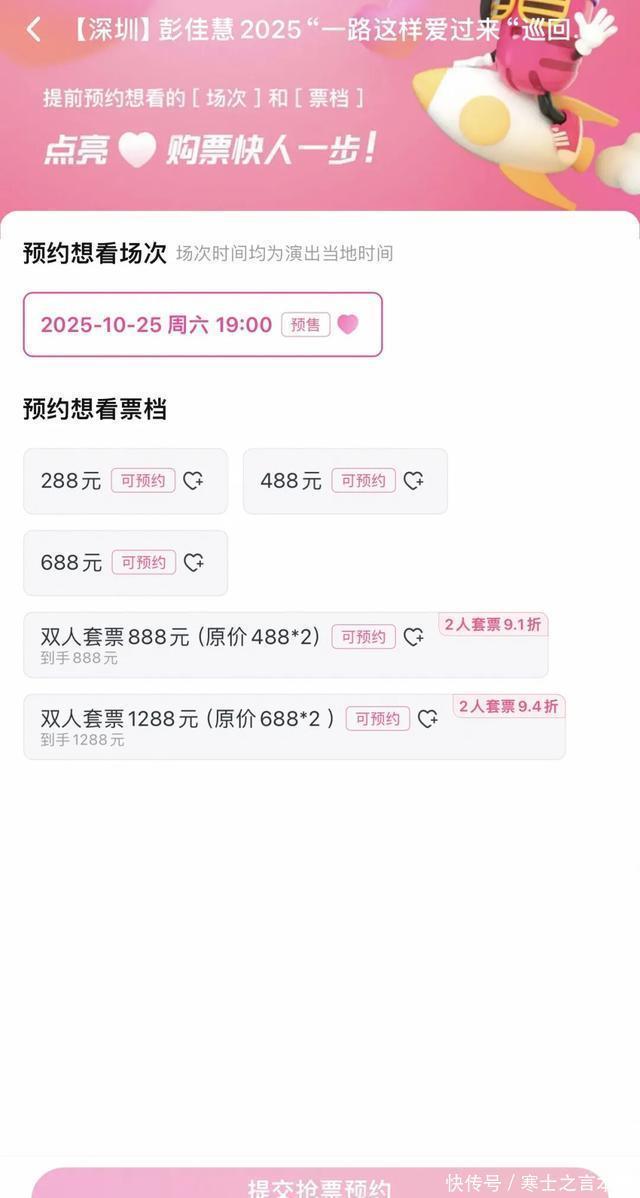Screen dimensions: 640x1198
Task: Submit with 提交抢票预约 button
Action: click(x=319, y=1183)
